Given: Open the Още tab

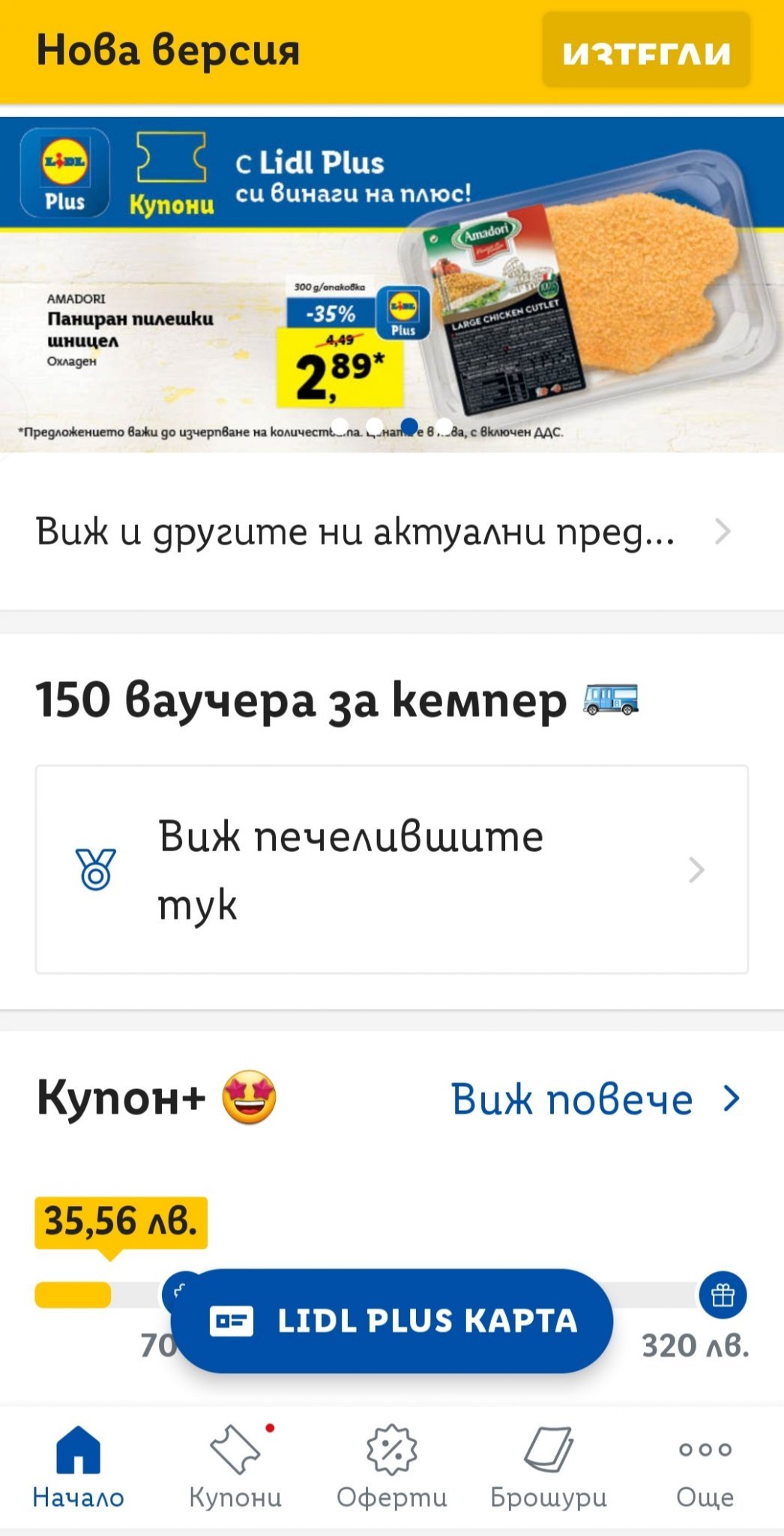Looking at the screenshot, I should pos(705,1468).
